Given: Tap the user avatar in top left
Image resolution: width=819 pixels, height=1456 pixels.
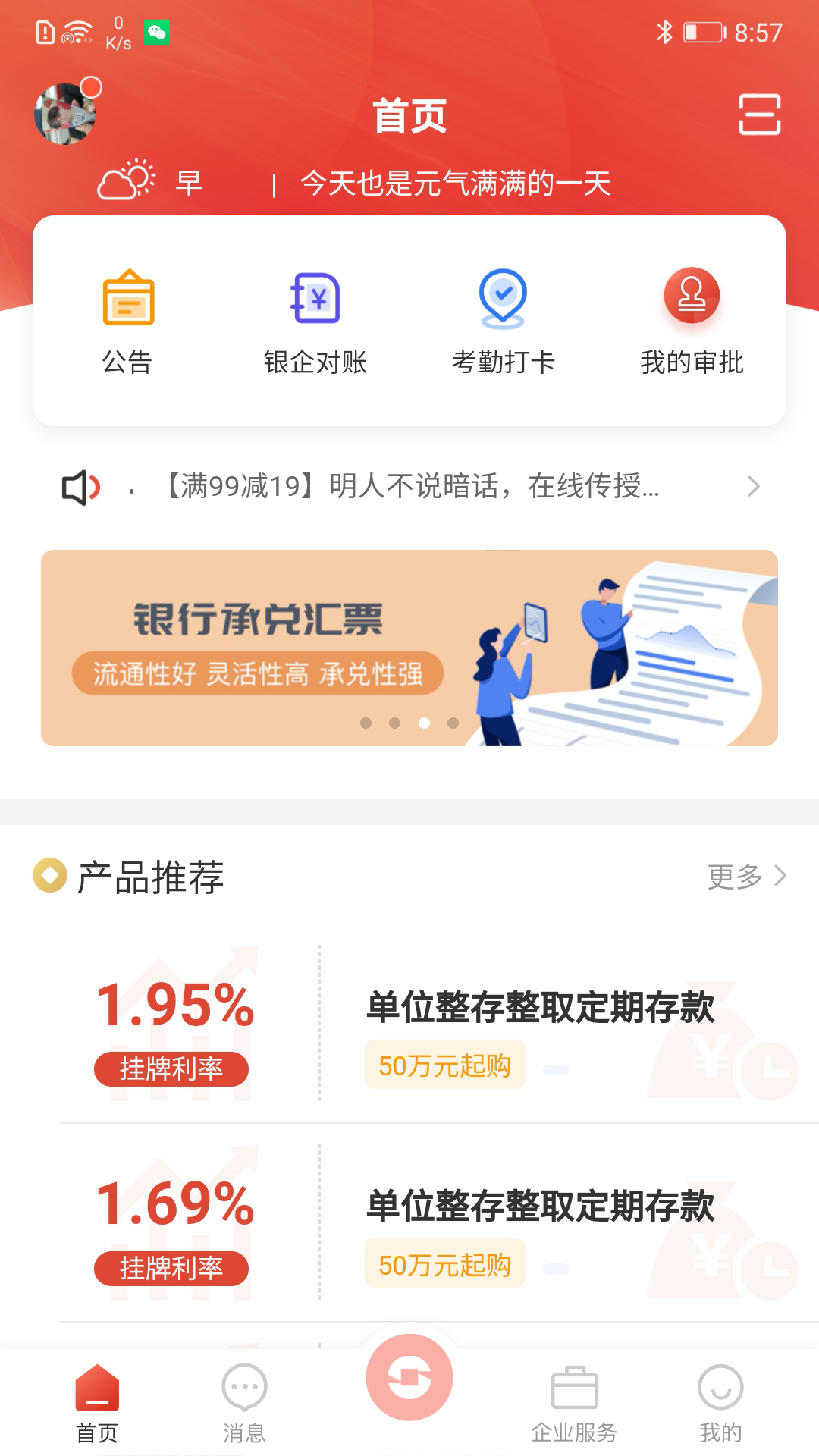Looking at the screenshot, I should [x=64, y=114].
